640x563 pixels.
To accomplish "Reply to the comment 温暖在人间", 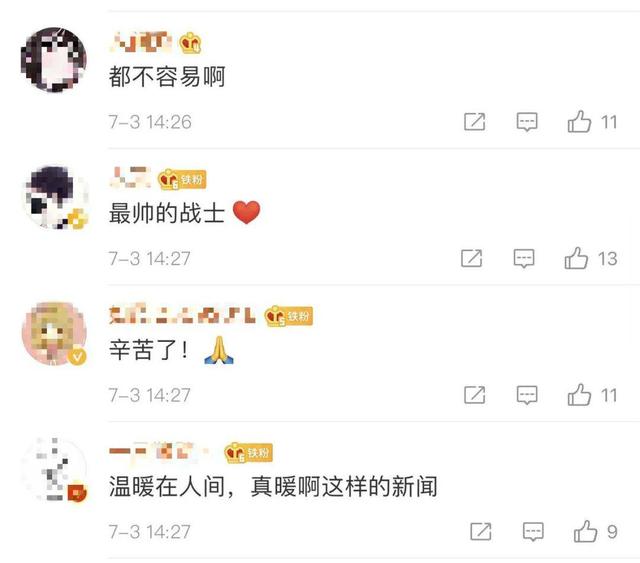I will [x=533, y=531].
